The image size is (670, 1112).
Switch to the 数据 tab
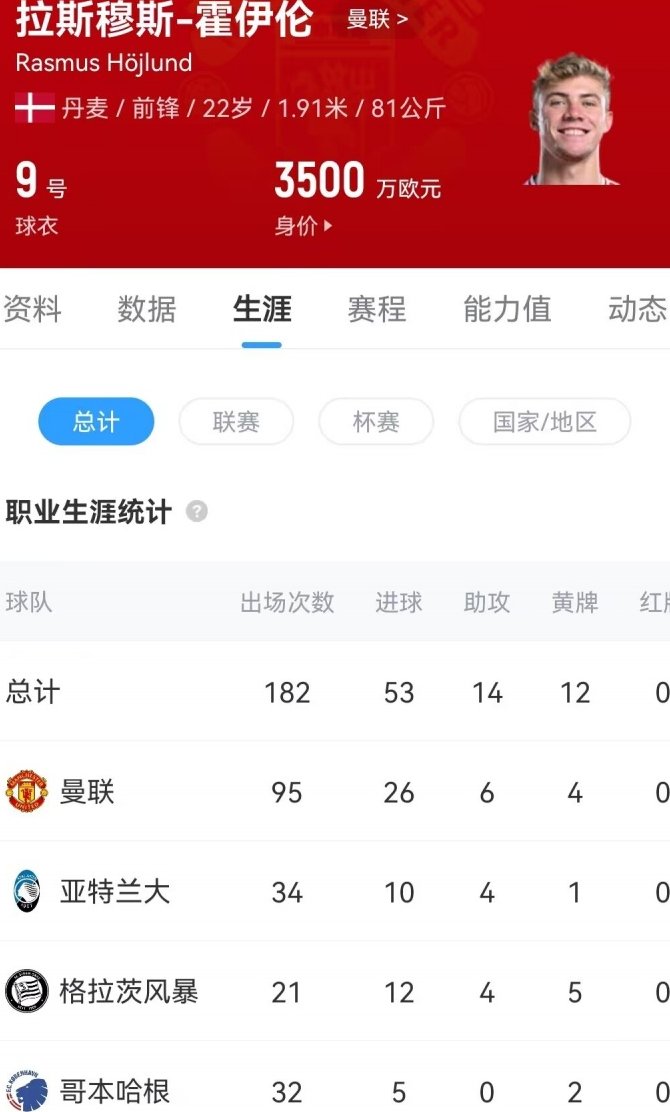147,309
